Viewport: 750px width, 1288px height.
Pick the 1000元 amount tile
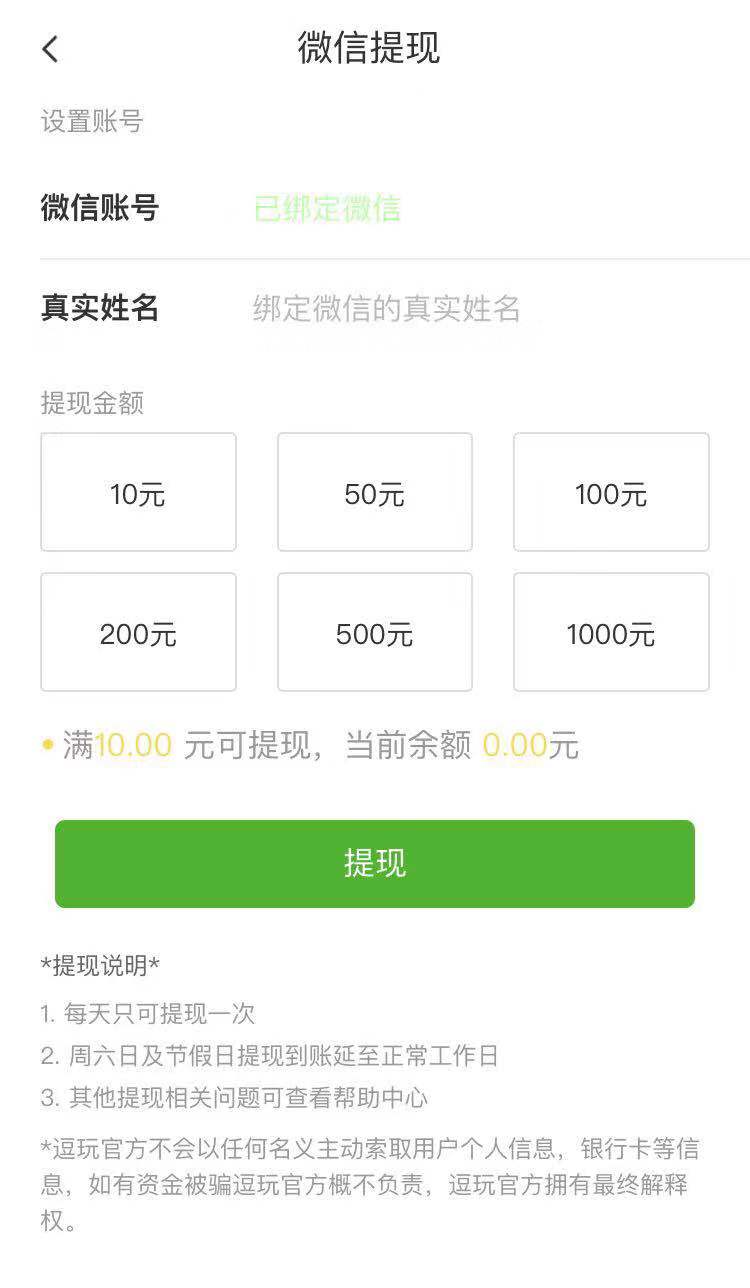tap(611, 632)
